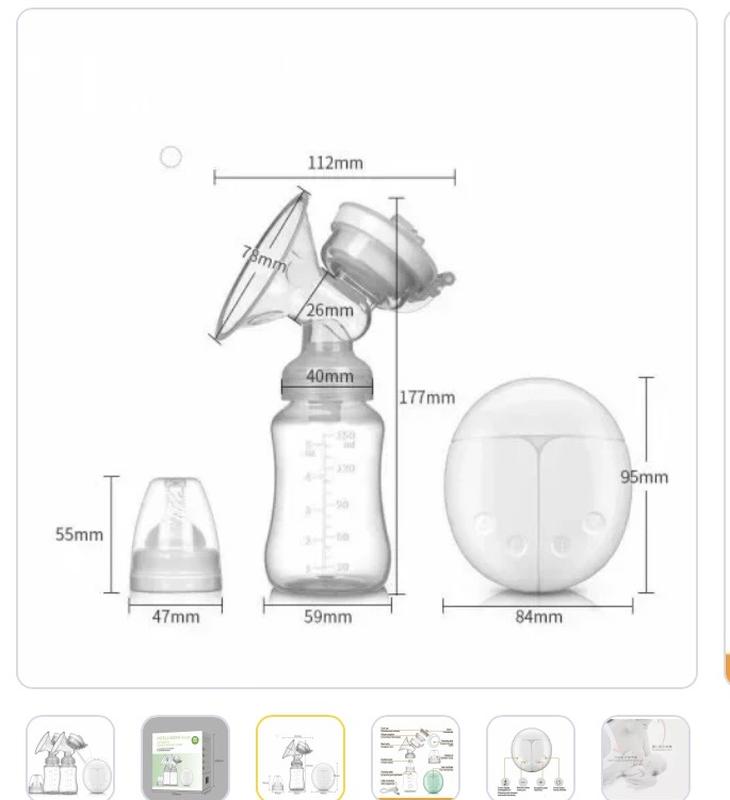Select the highlighted dimensions diagram thumbnail
Viewport: 730px width, 800px height.
pyautogui.click(x=300, y=758)
